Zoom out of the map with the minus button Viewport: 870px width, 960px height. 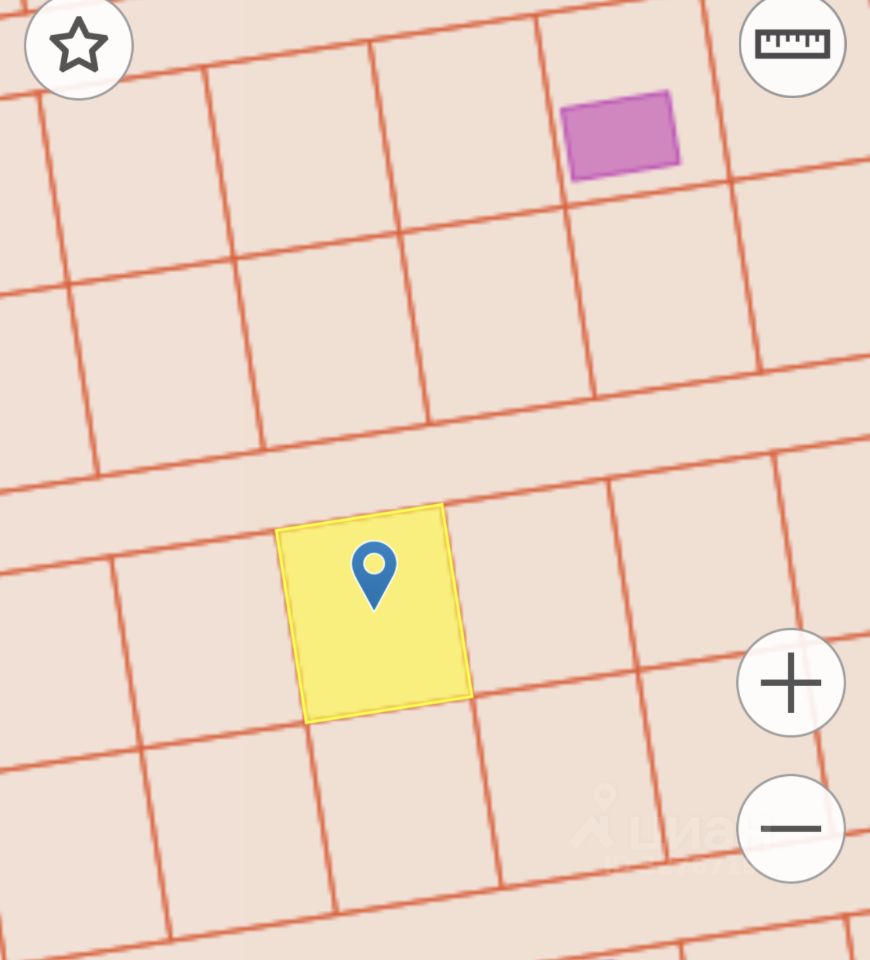[x=790, y=828]
